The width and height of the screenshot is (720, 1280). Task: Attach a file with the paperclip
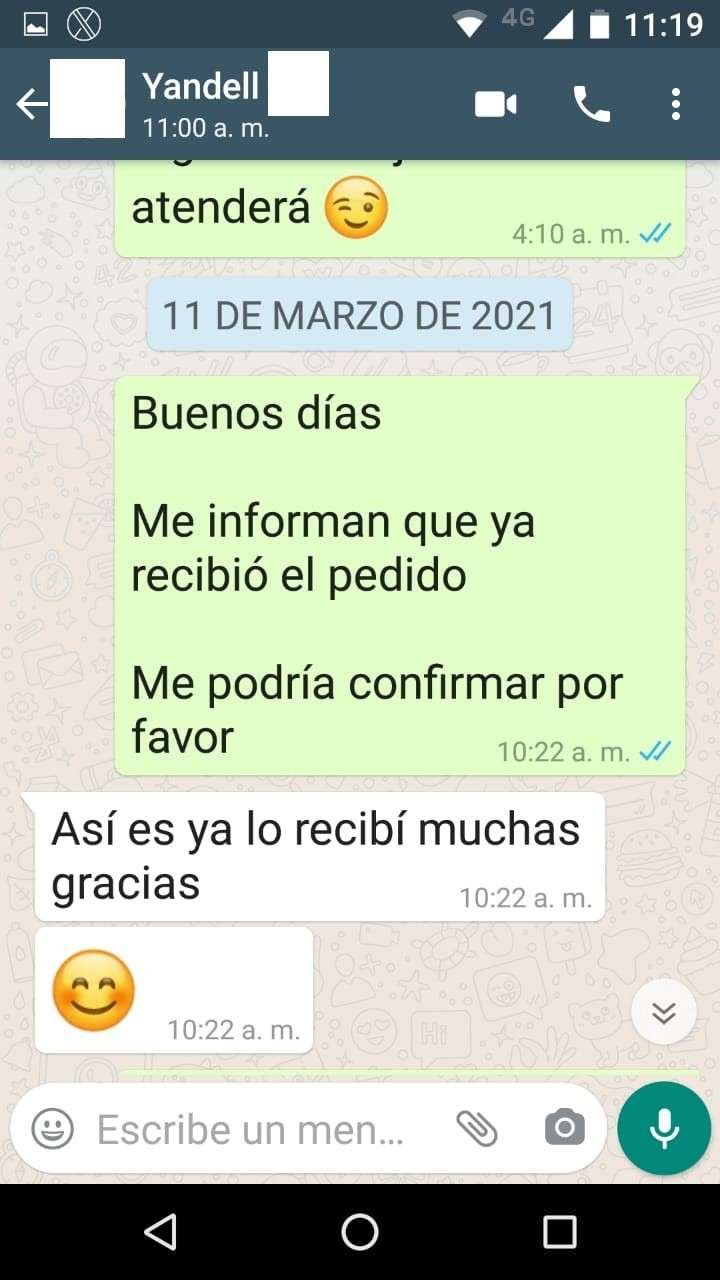click(x=477, y=1130)
